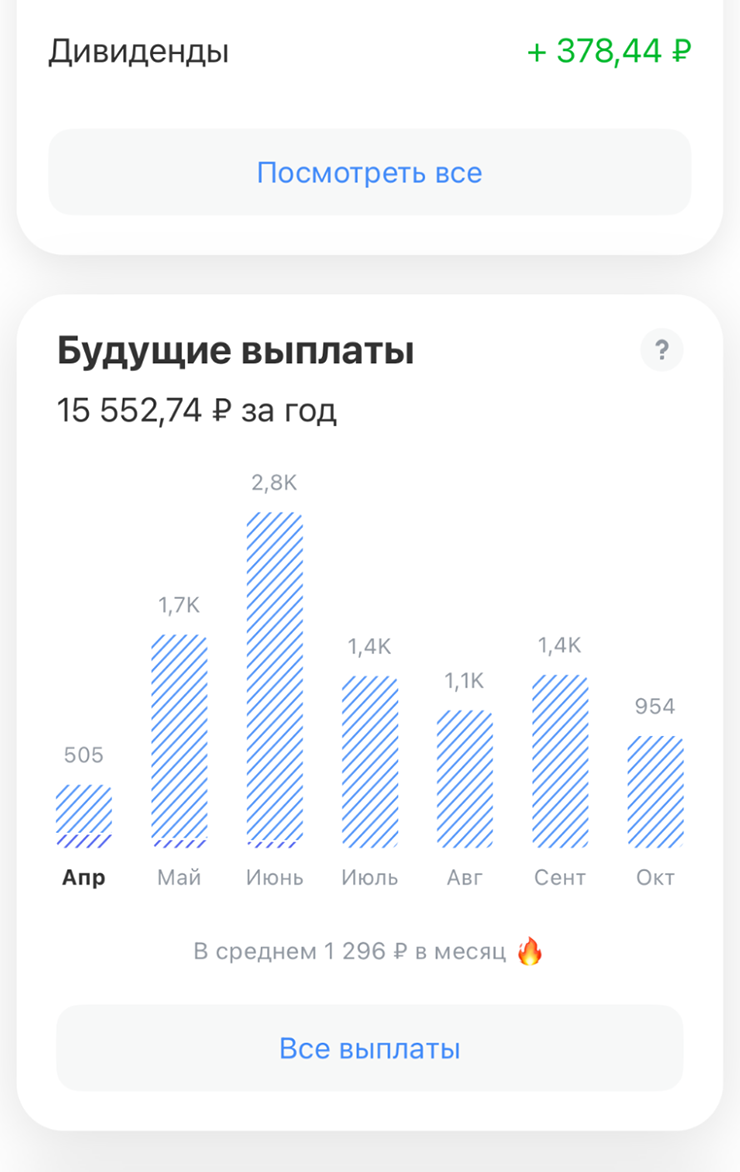Viewport: 740px width, 1172px height.
Task: Select the 1,7K bar for May
Action: click(x=179, y=740)
